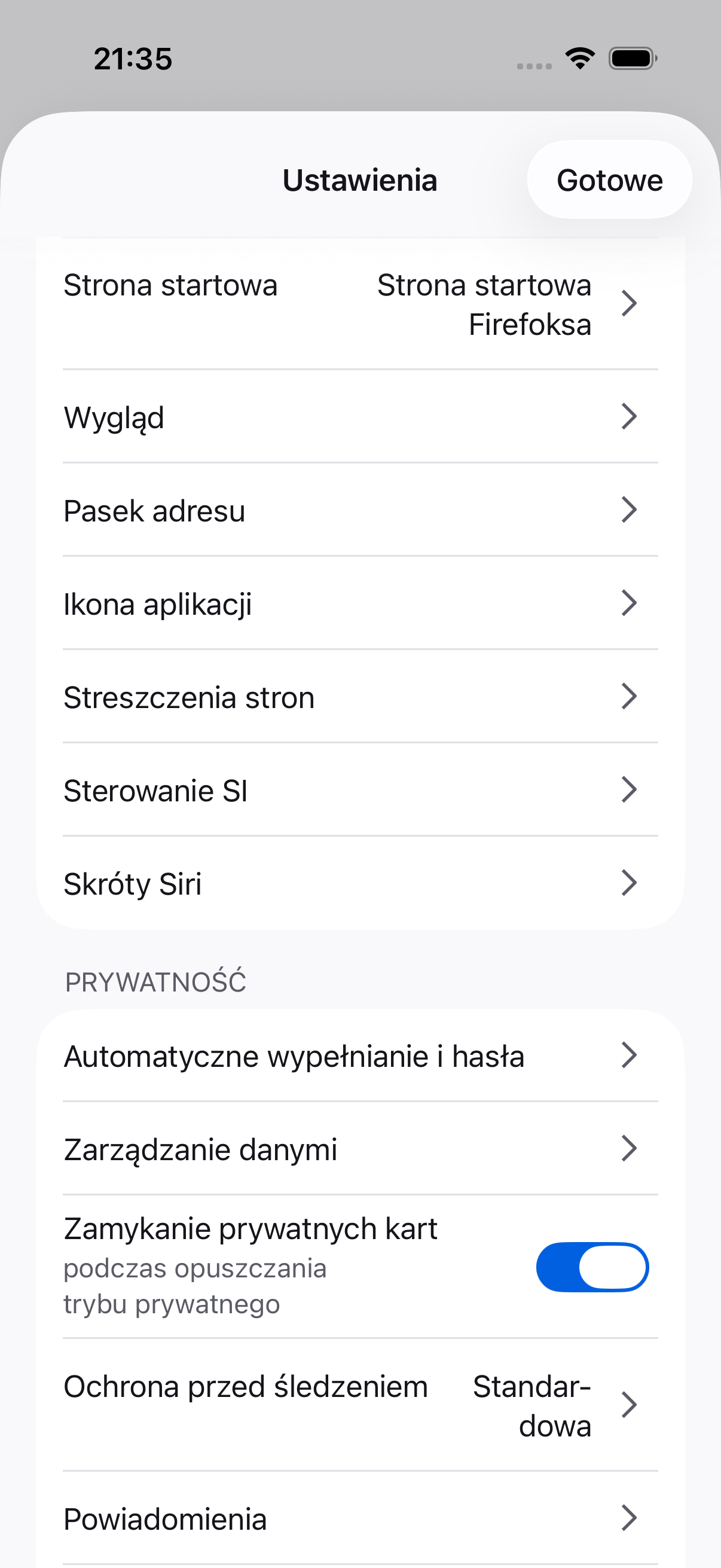721x1568 pixels.
Task: Open Ochrona przed śledzeniem settings
Action: [360, 1405]
